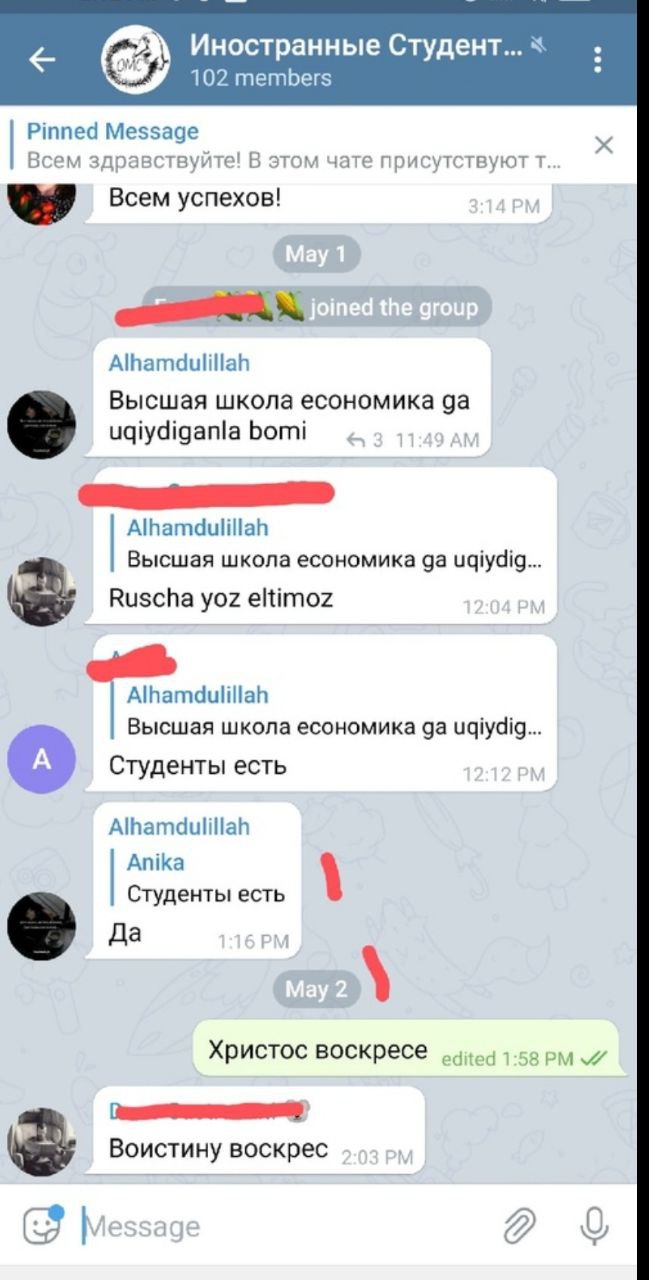Dismiss the pinned message with the X

pos(603,146)
